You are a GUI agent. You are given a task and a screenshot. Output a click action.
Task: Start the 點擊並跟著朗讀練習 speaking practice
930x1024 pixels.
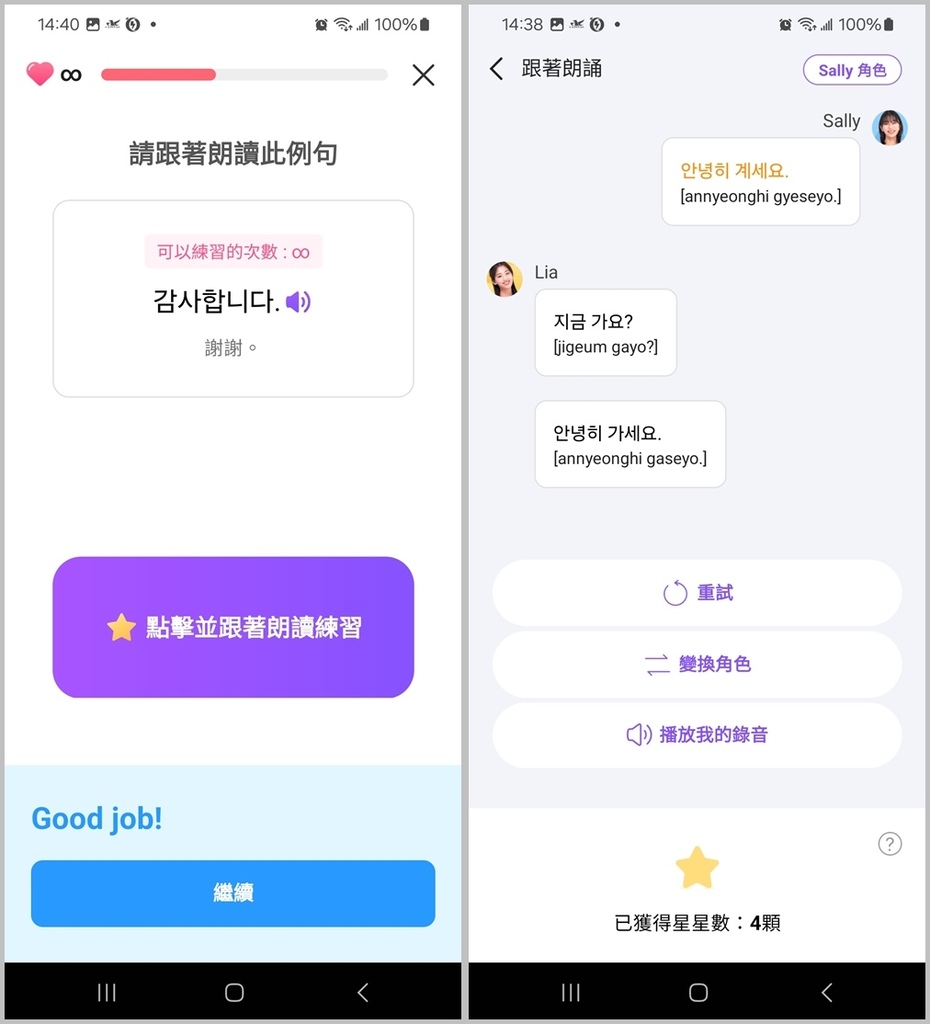(233, 627)
